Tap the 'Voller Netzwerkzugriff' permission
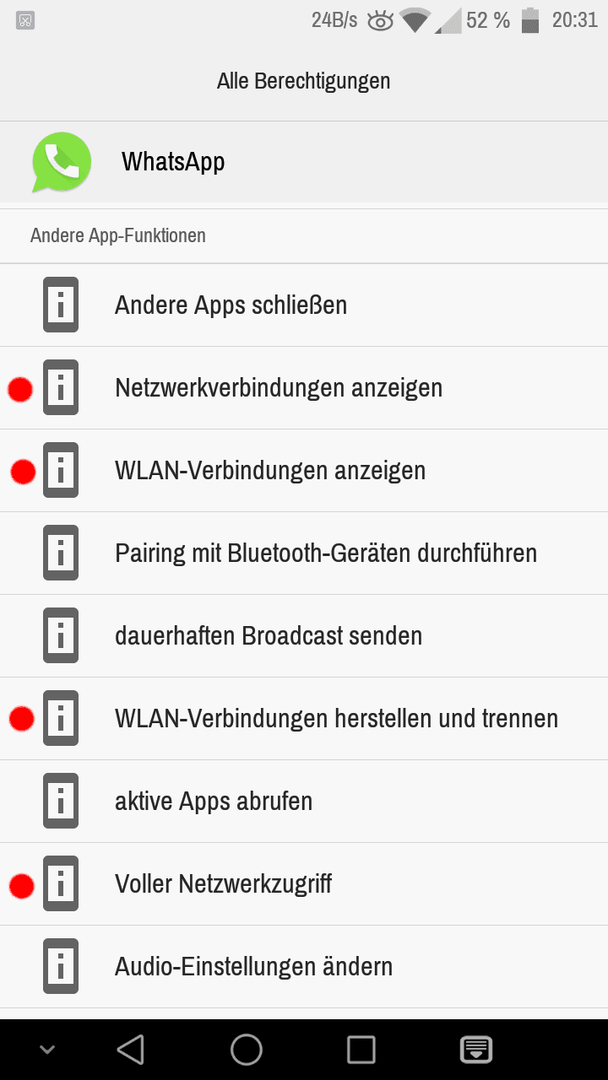608x1080 pixels. pyautogui.click(x=304, y=884)
